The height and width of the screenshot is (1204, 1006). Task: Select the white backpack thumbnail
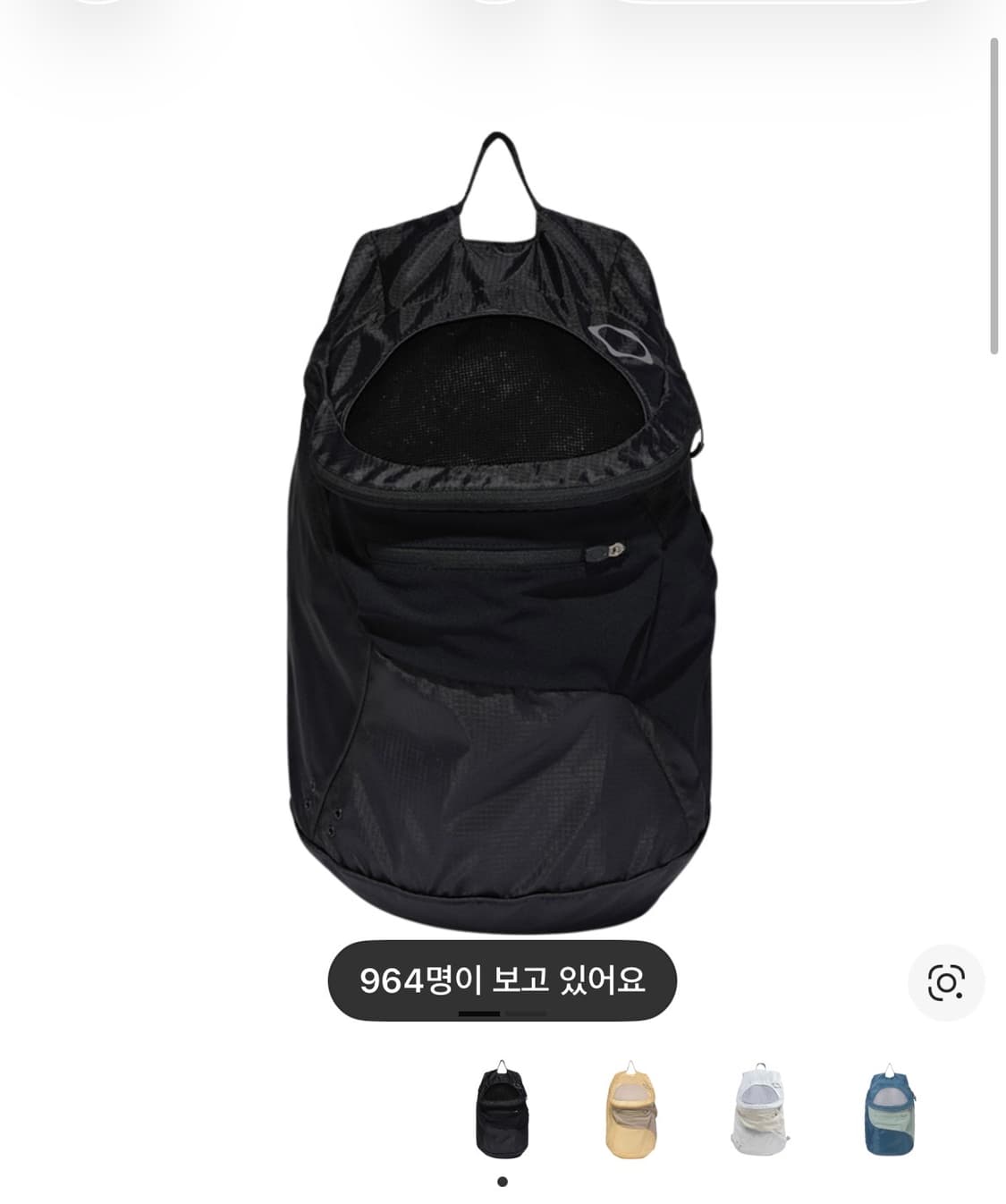[x=760, y=1109]
